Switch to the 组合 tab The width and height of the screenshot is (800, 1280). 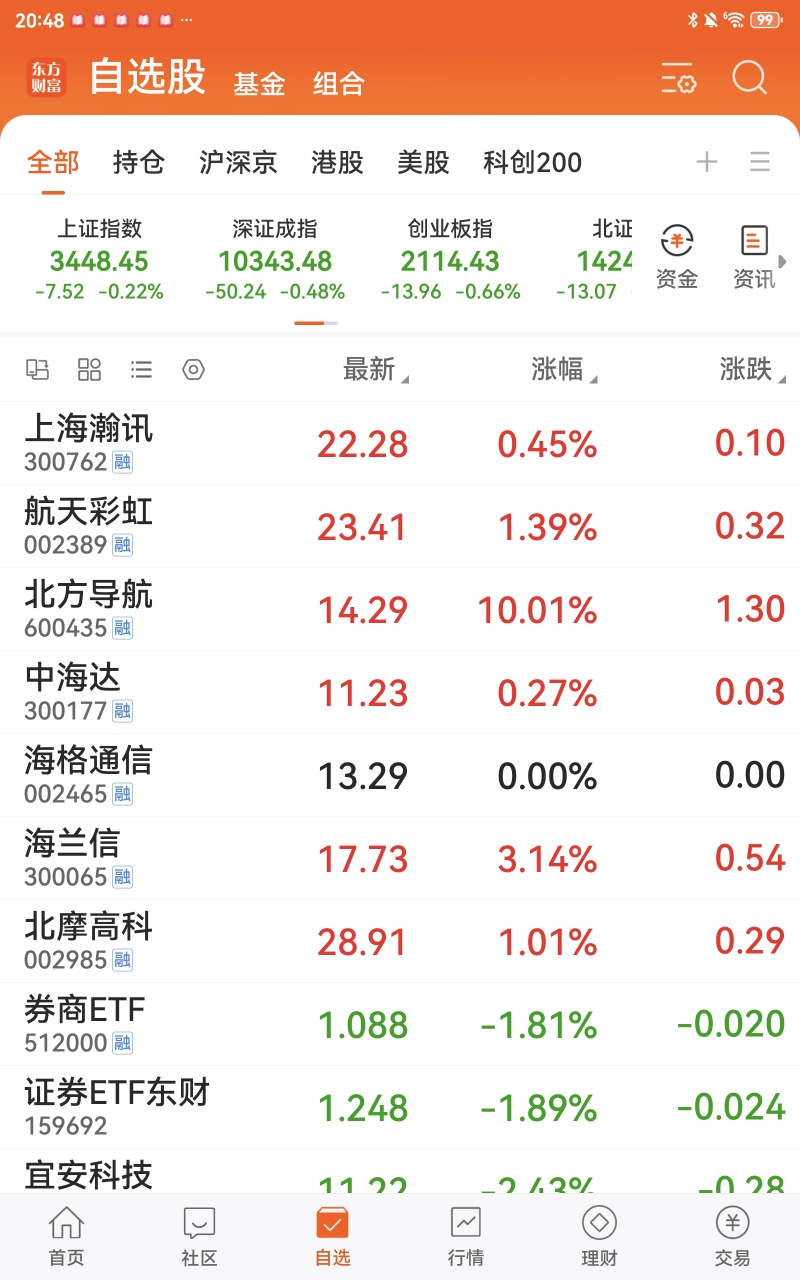338,83
